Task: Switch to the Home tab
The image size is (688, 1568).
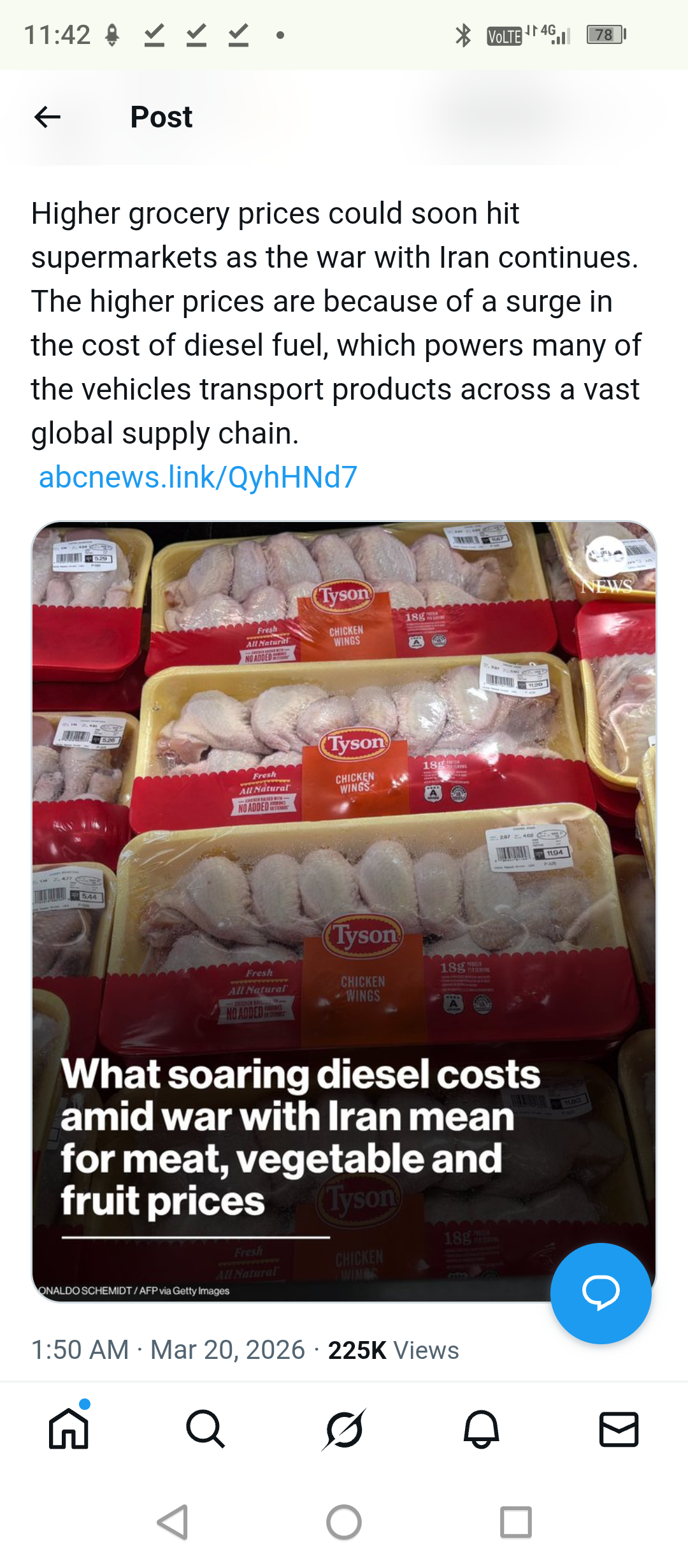Action: point(69,1429)
